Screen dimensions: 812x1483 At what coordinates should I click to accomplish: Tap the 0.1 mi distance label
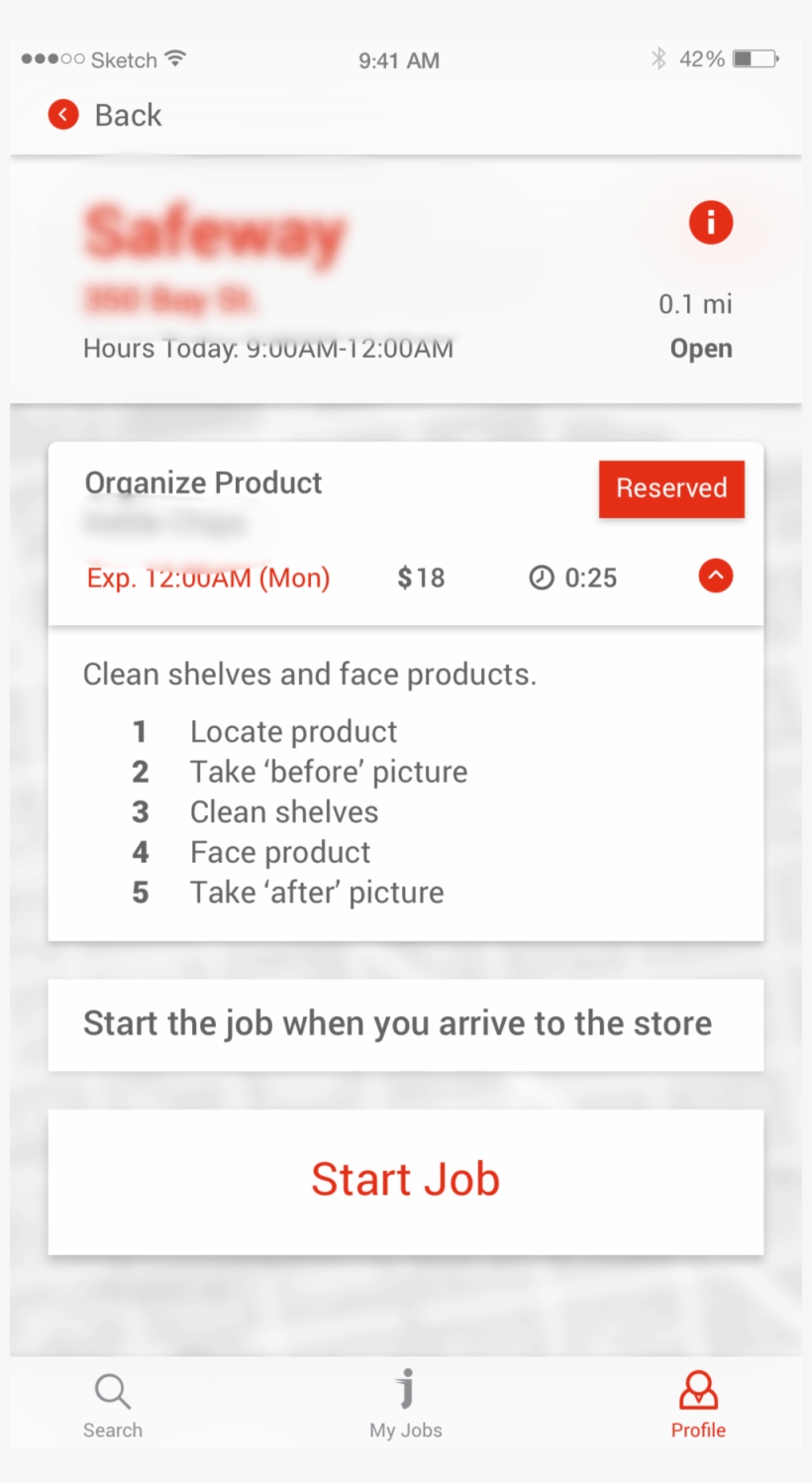(x=695, y=304)
